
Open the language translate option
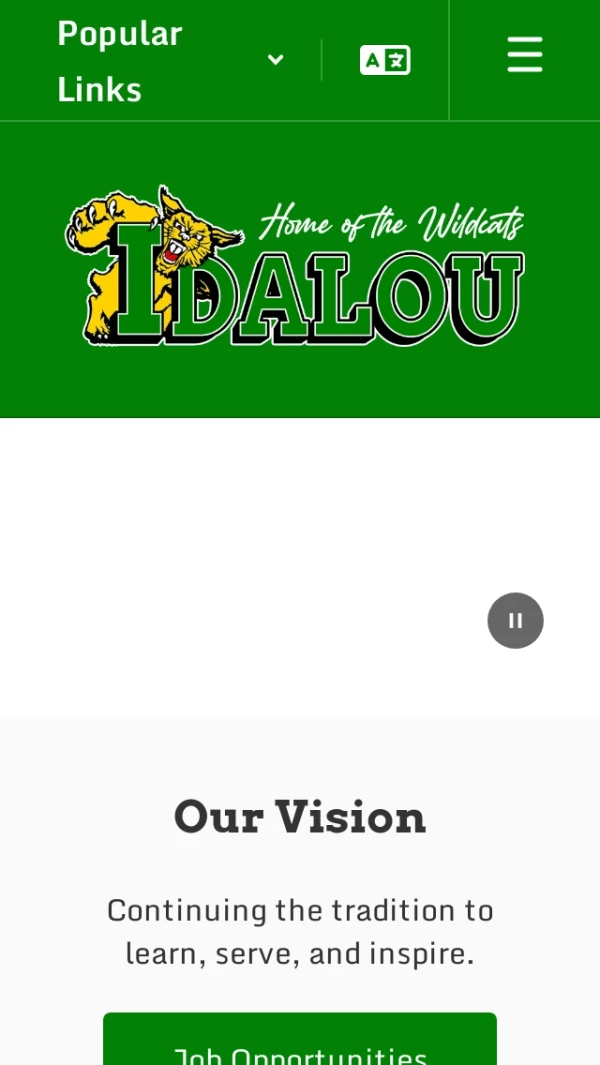click(385, 61)
